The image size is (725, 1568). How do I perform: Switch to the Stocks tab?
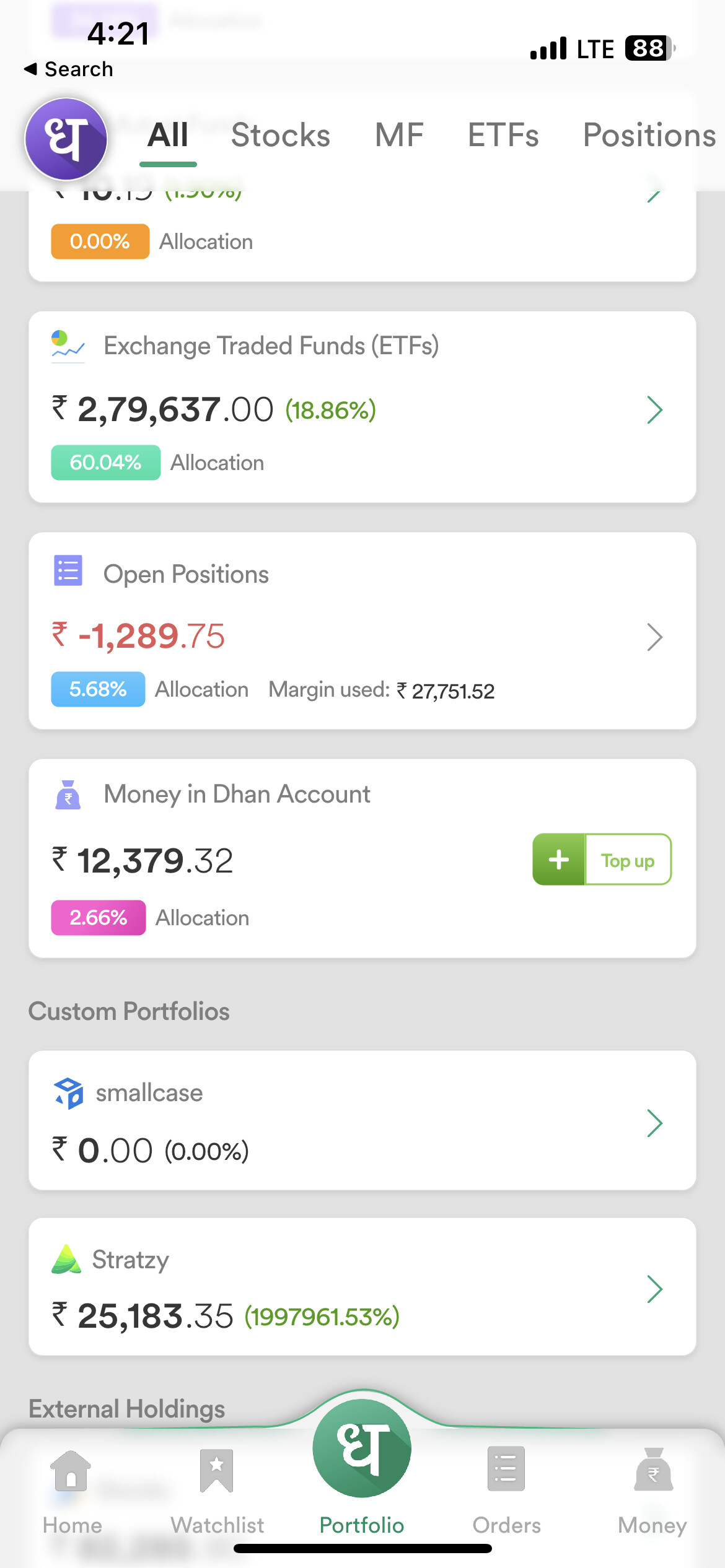[281, 136]
